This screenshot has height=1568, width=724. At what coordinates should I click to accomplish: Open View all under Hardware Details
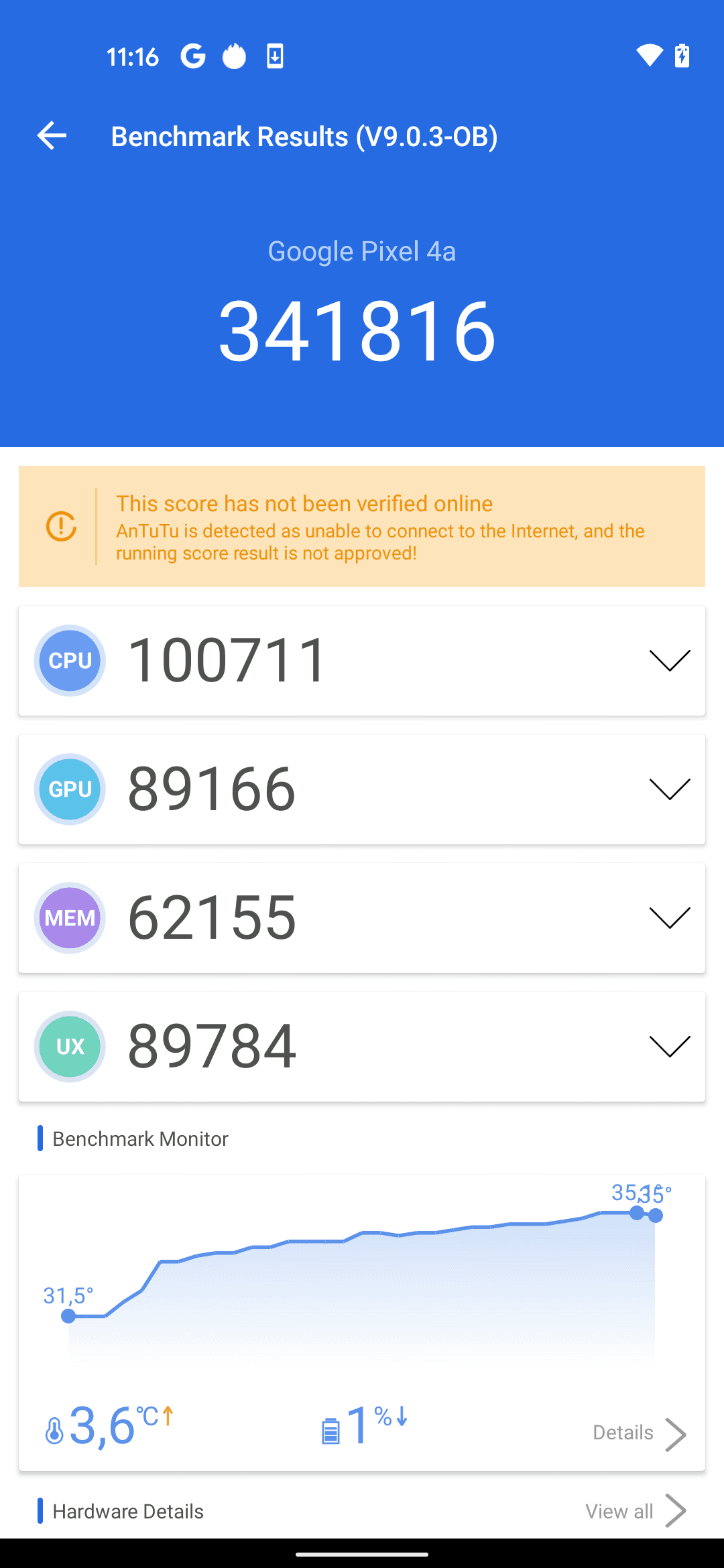(636, 1511)
